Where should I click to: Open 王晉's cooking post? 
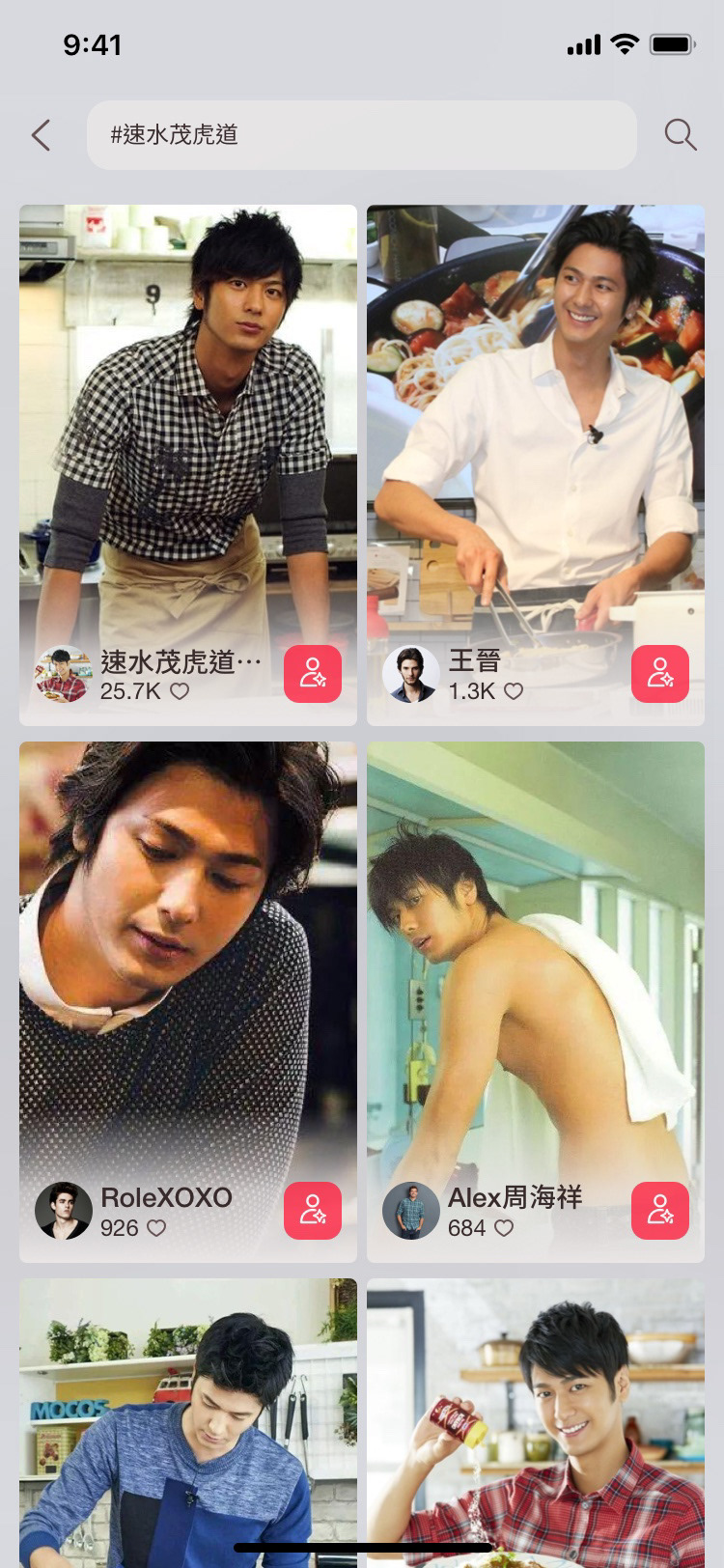tap(536, 425)
